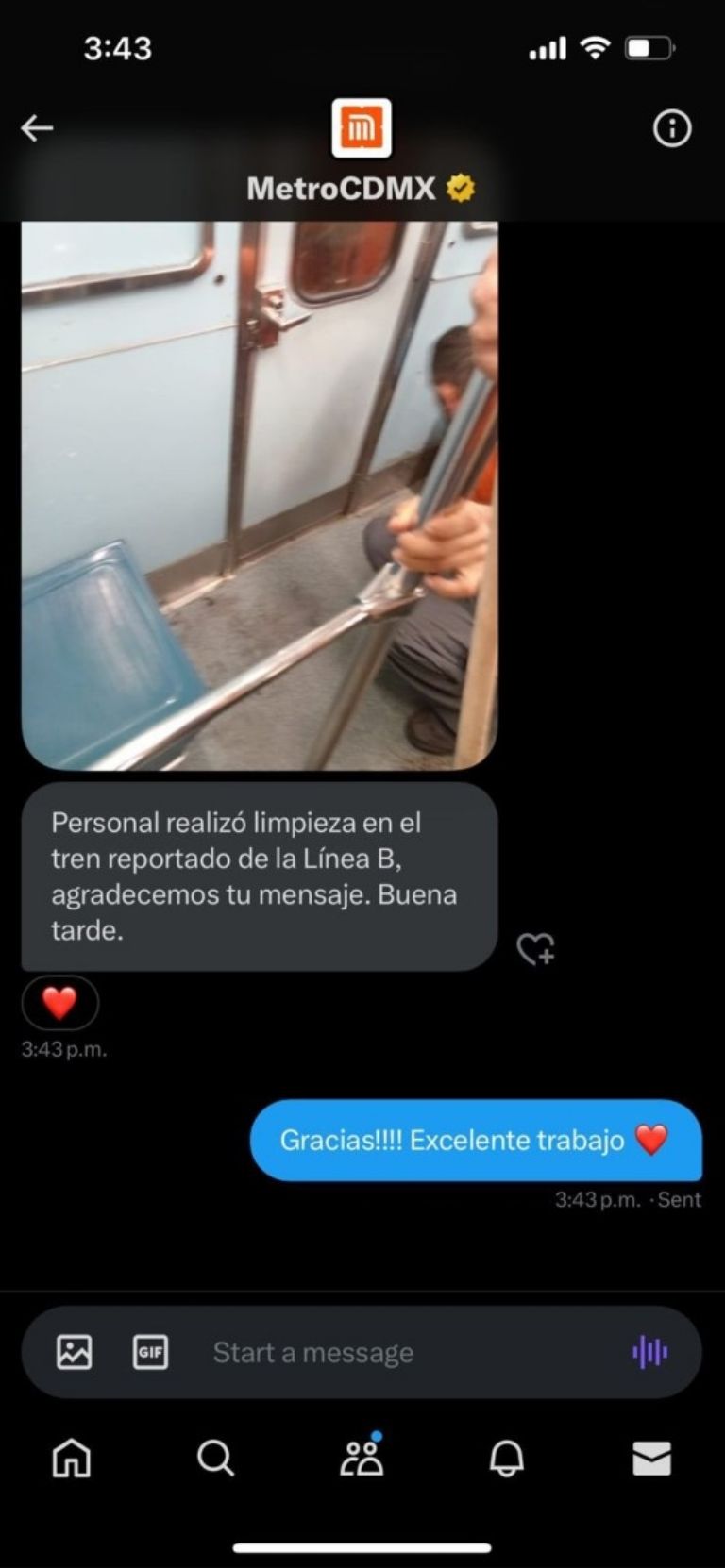Open the Communities tab
Image resolution: width=725 pixels, height=1568 pixels.
click(362, 1459)
